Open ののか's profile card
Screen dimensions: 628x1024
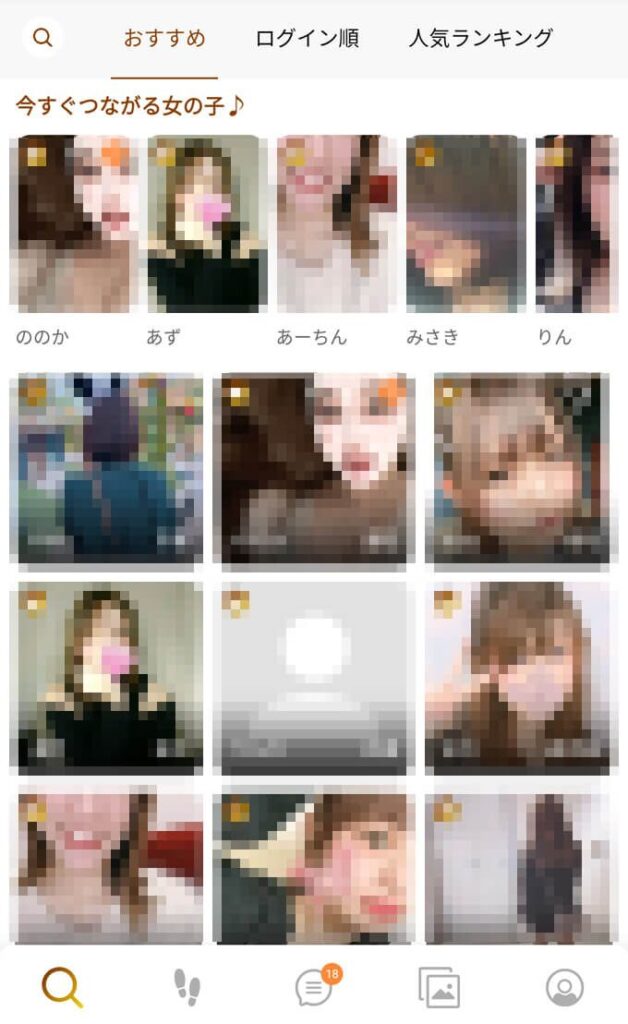click(75, 224)
